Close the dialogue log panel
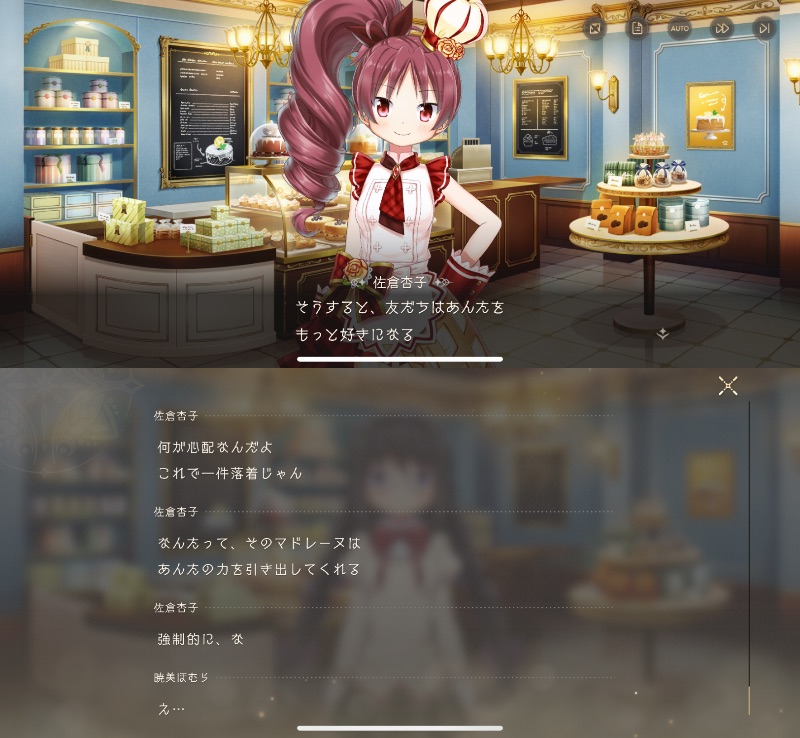 coord(728,386)
